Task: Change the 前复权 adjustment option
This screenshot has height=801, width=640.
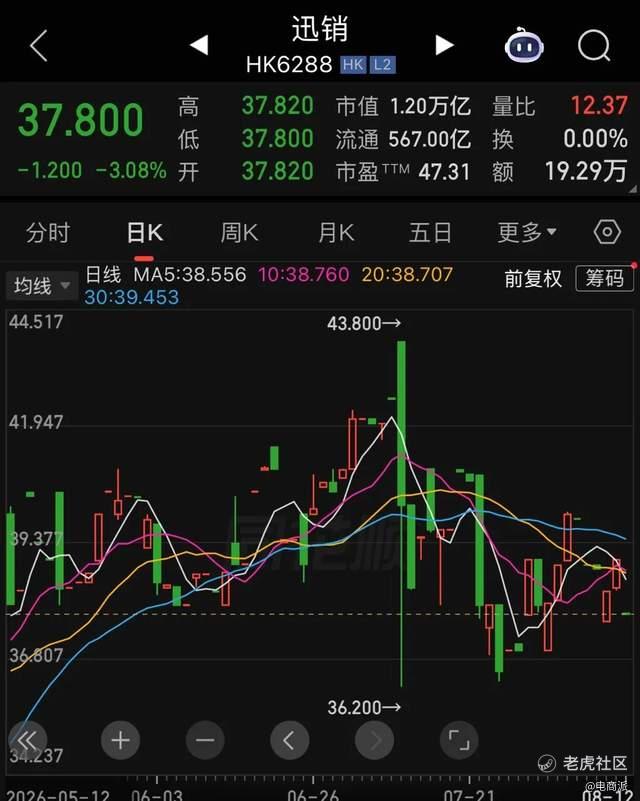Action: tap(533, 279)
